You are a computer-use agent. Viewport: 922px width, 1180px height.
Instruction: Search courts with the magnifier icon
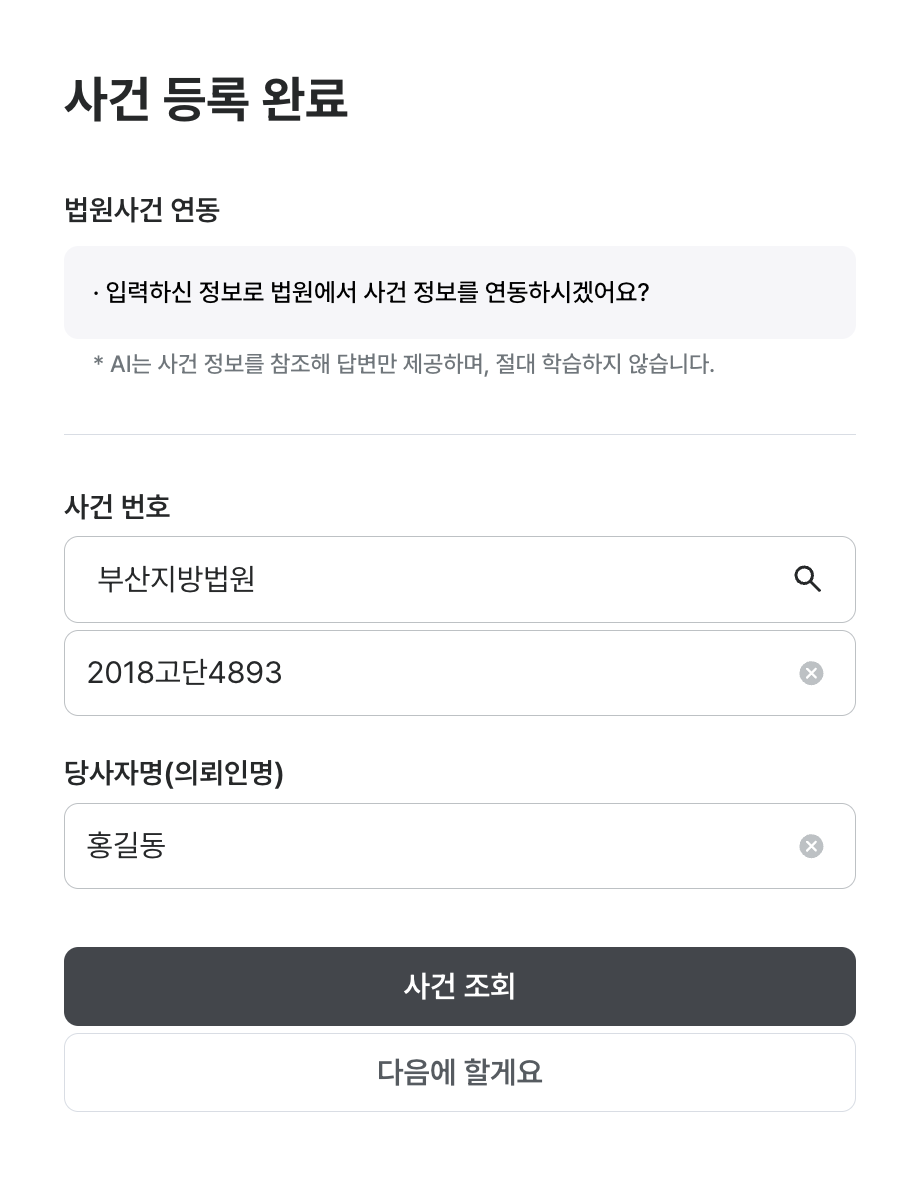click(807, 579)
